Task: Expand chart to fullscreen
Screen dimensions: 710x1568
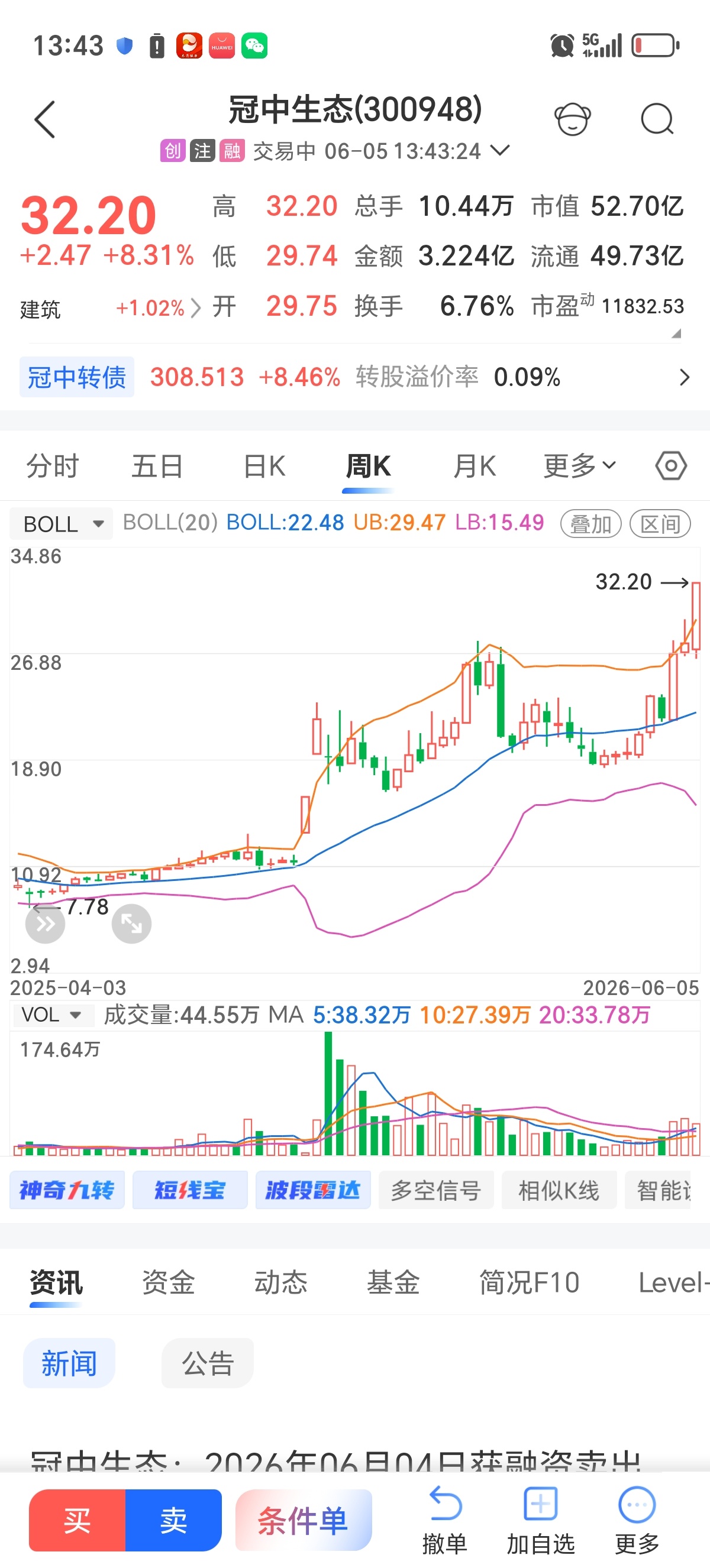Action: [x=131, y=924]
